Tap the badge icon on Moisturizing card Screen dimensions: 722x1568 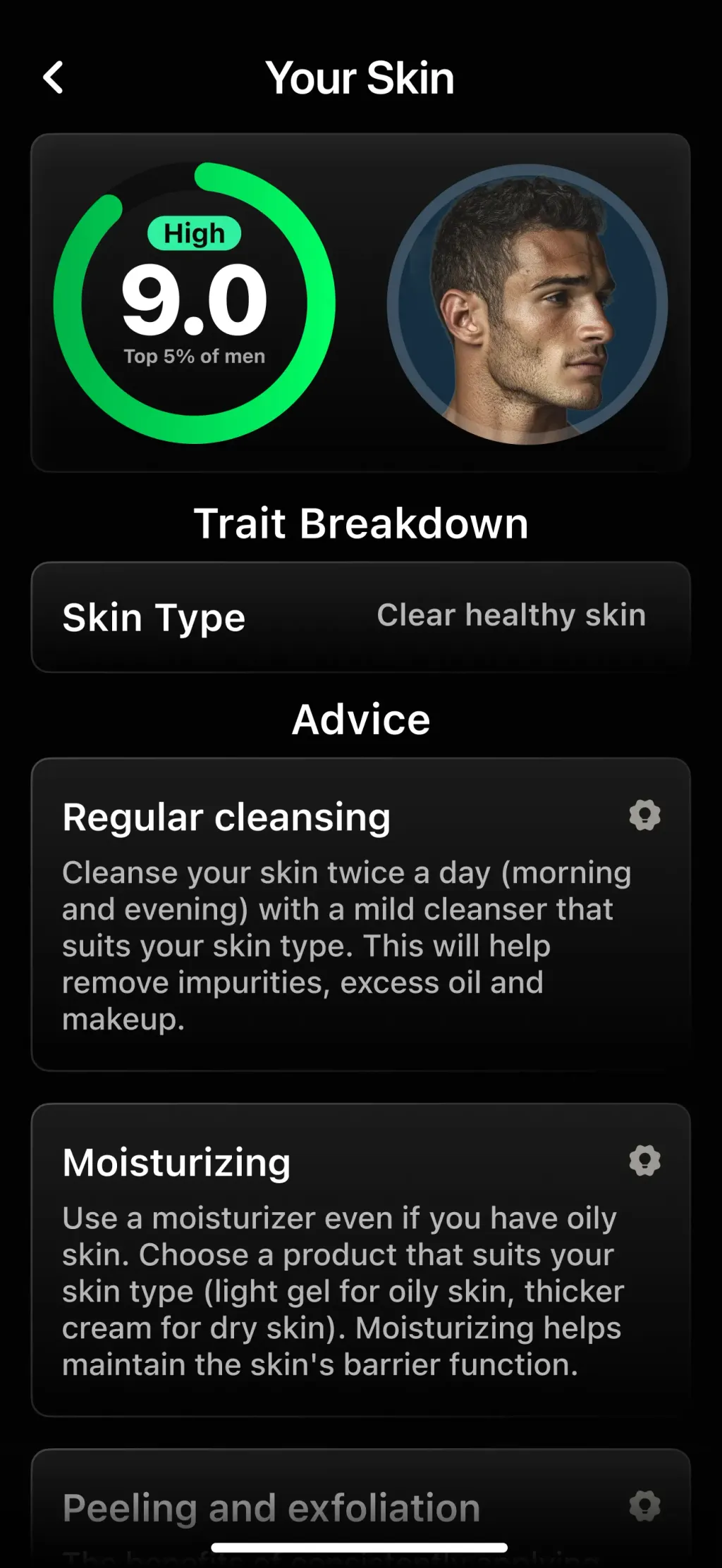(644, 1160)
